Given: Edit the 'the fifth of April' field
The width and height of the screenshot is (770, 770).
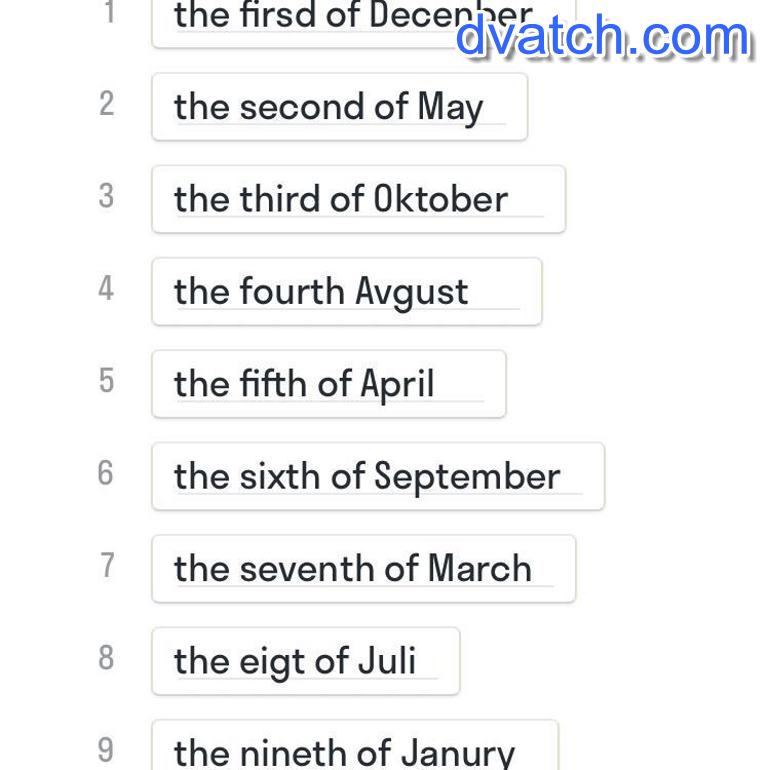Looking at the screenshot, I should 328,384.
